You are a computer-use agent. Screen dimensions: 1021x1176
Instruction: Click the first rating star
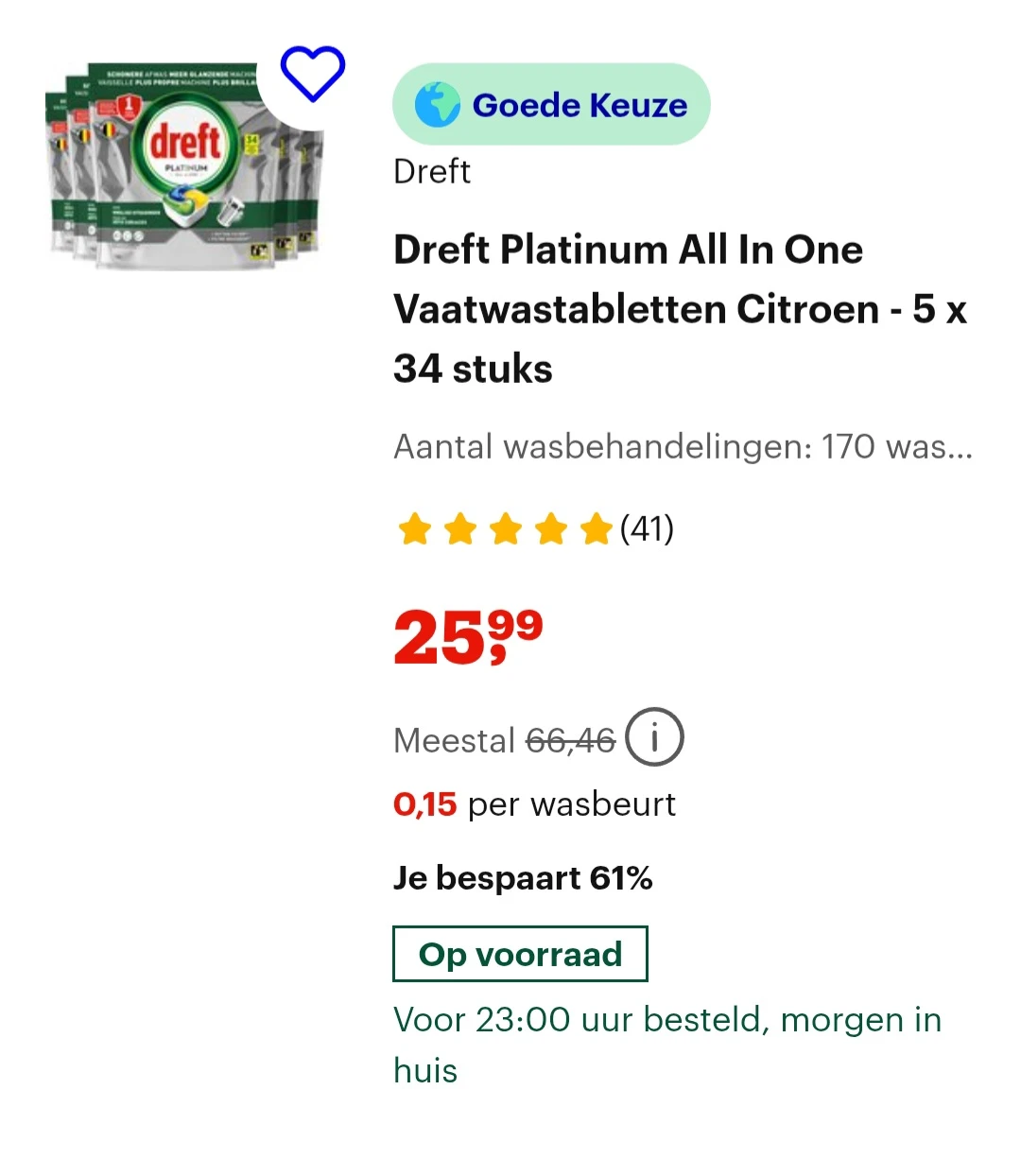coord(414,529)
